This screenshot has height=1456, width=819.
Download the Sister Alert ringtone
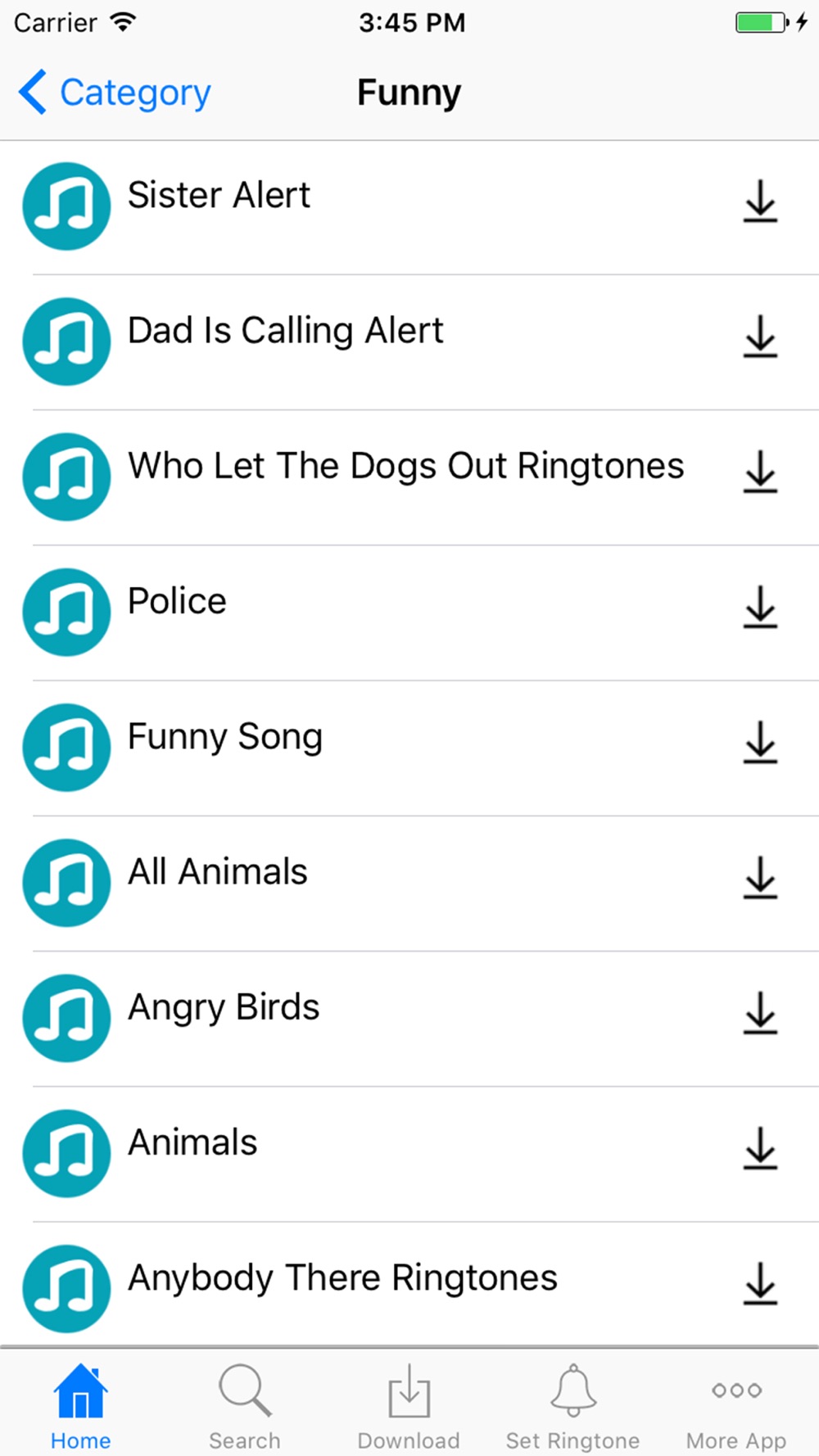click(760, 201)
